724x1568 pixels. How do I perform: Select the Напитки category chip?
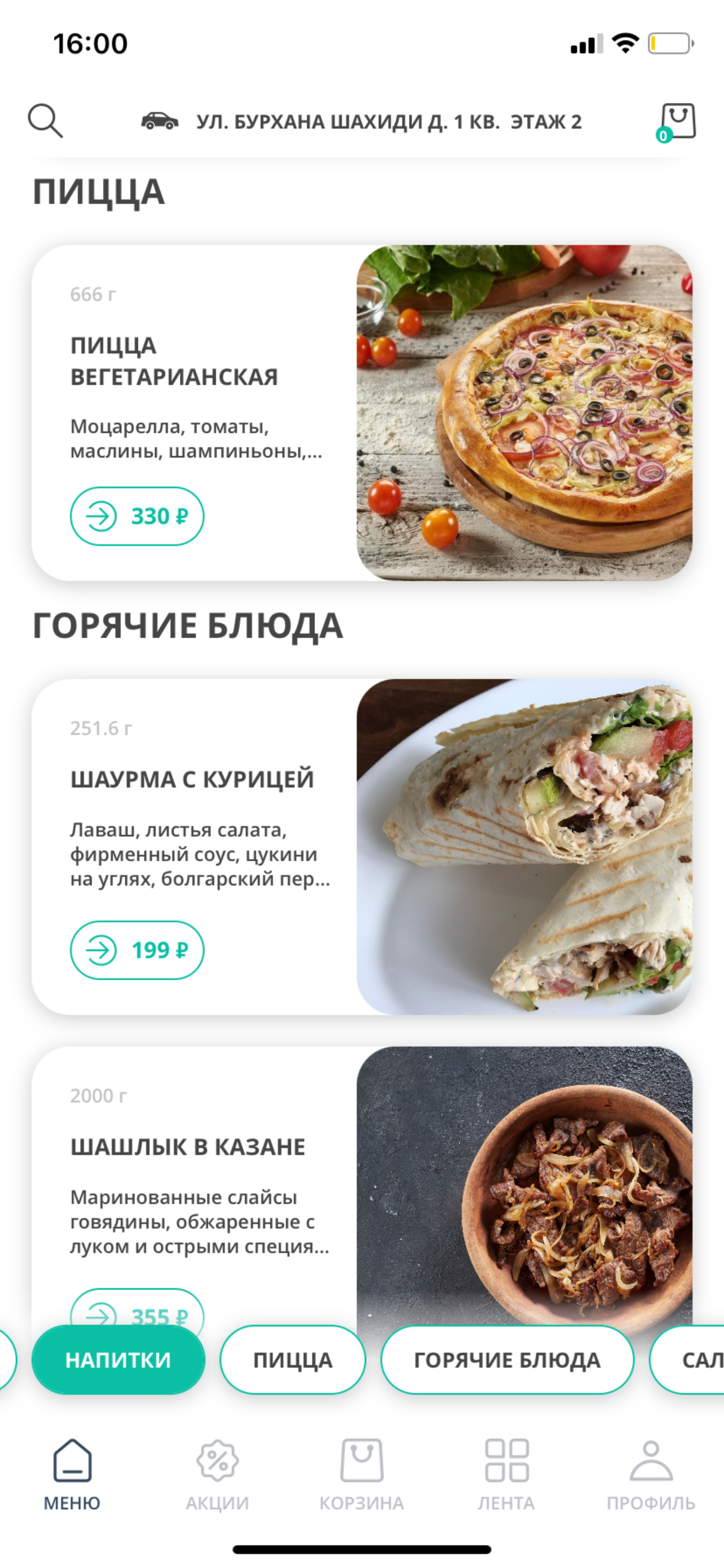(x=118, y=1360)
